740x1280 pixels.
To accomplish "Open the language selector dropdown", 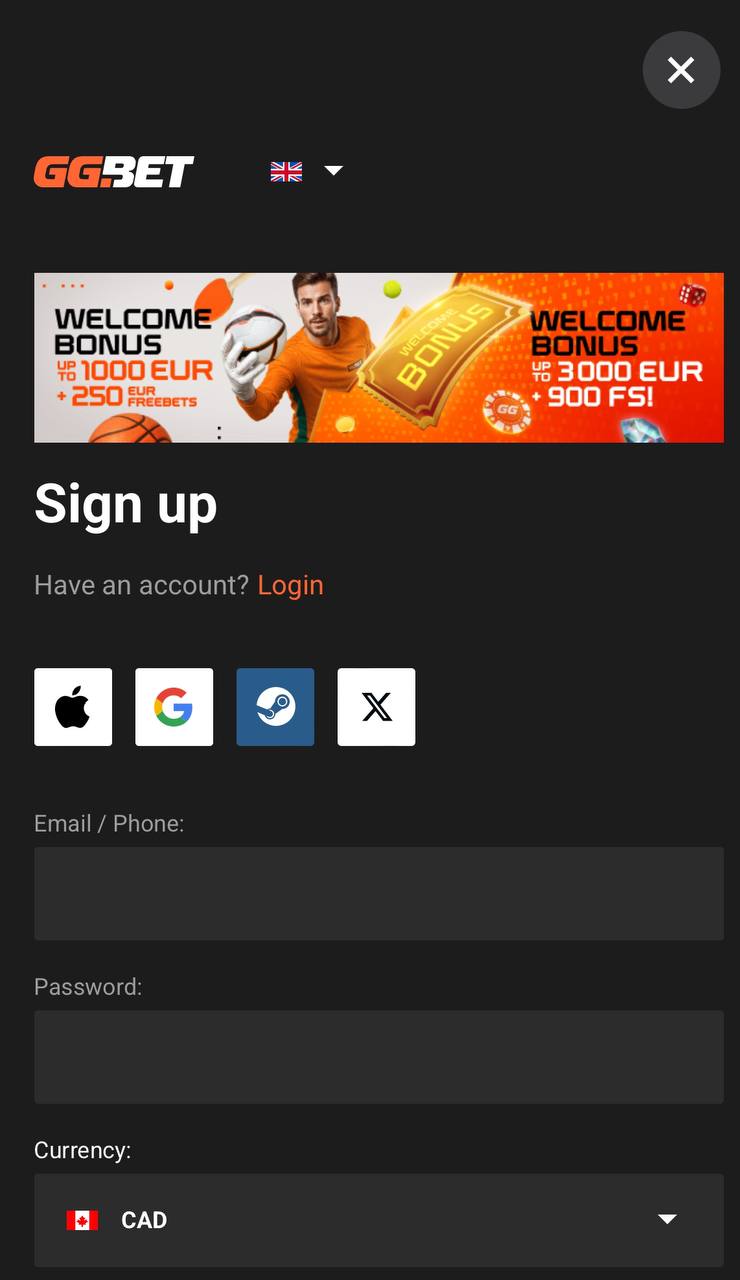I will [306, 171].
